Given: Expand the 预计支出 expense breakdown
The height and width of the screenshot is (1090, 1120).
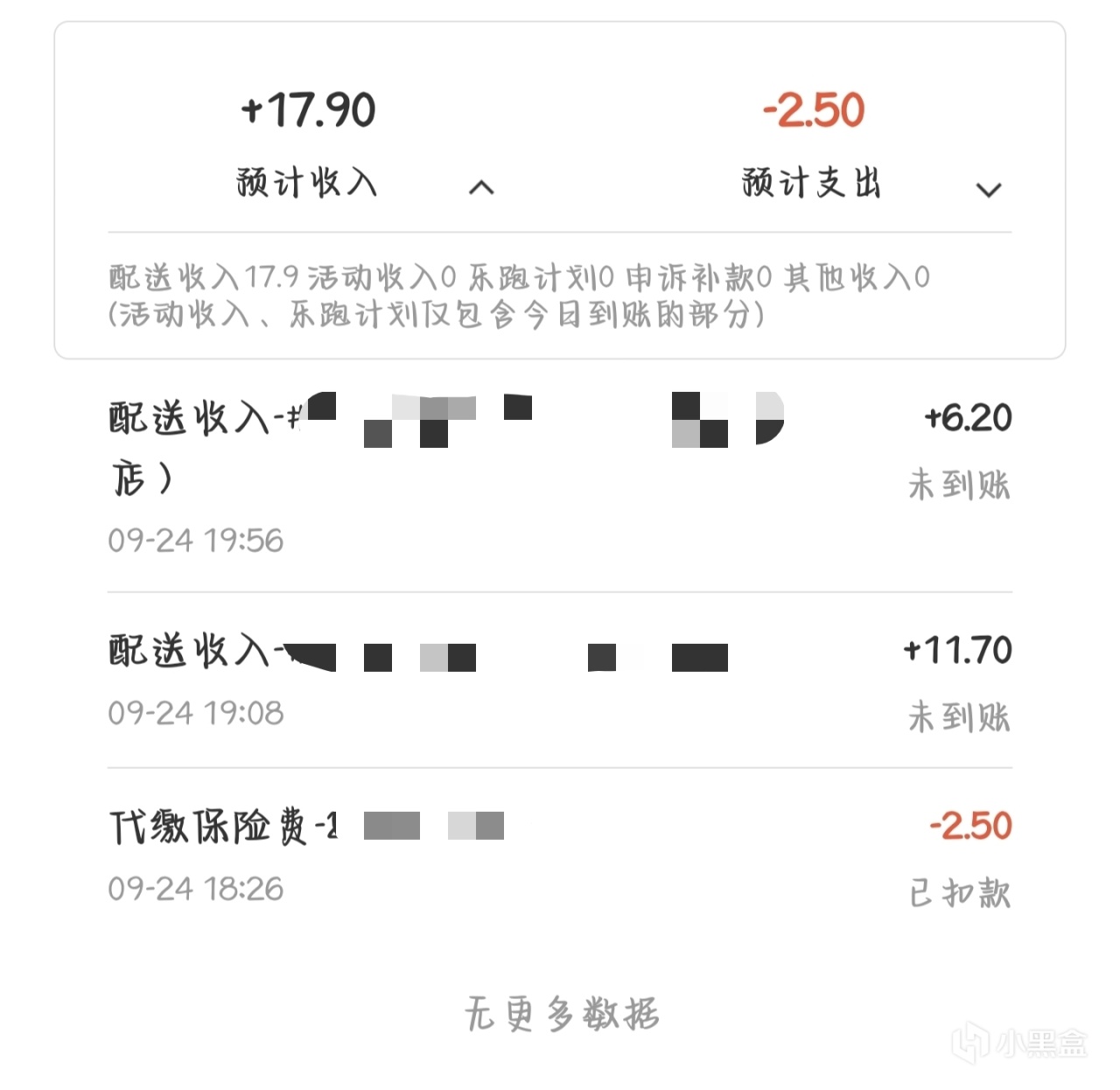Looking at the screenshot, I should point(988,189).
